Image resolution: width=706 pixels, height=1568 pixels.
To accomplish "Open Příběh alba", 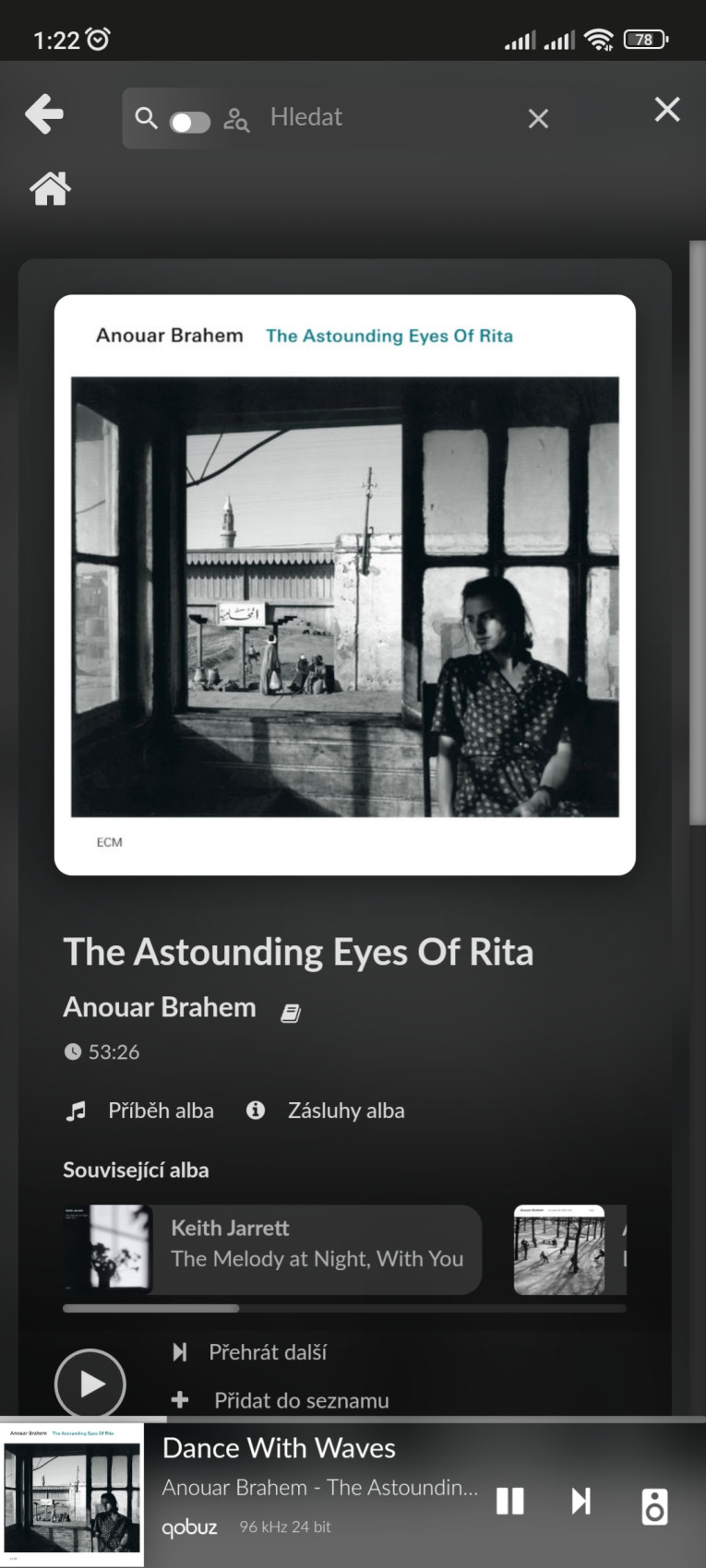I will click(141, 1111).
